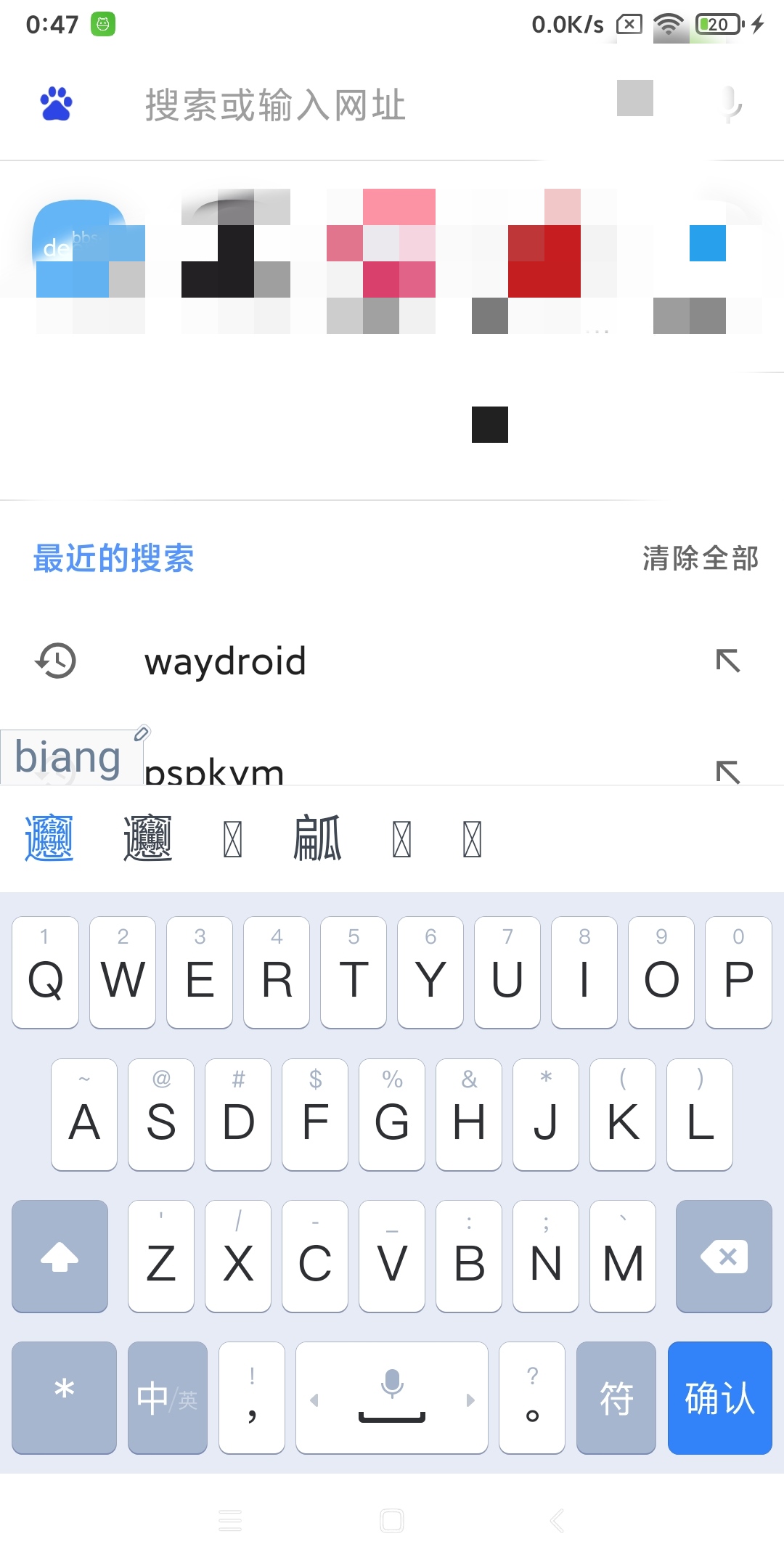784x1568 pixels.
Task: Tap the space bar with microphone
Action: [392, 1398]
